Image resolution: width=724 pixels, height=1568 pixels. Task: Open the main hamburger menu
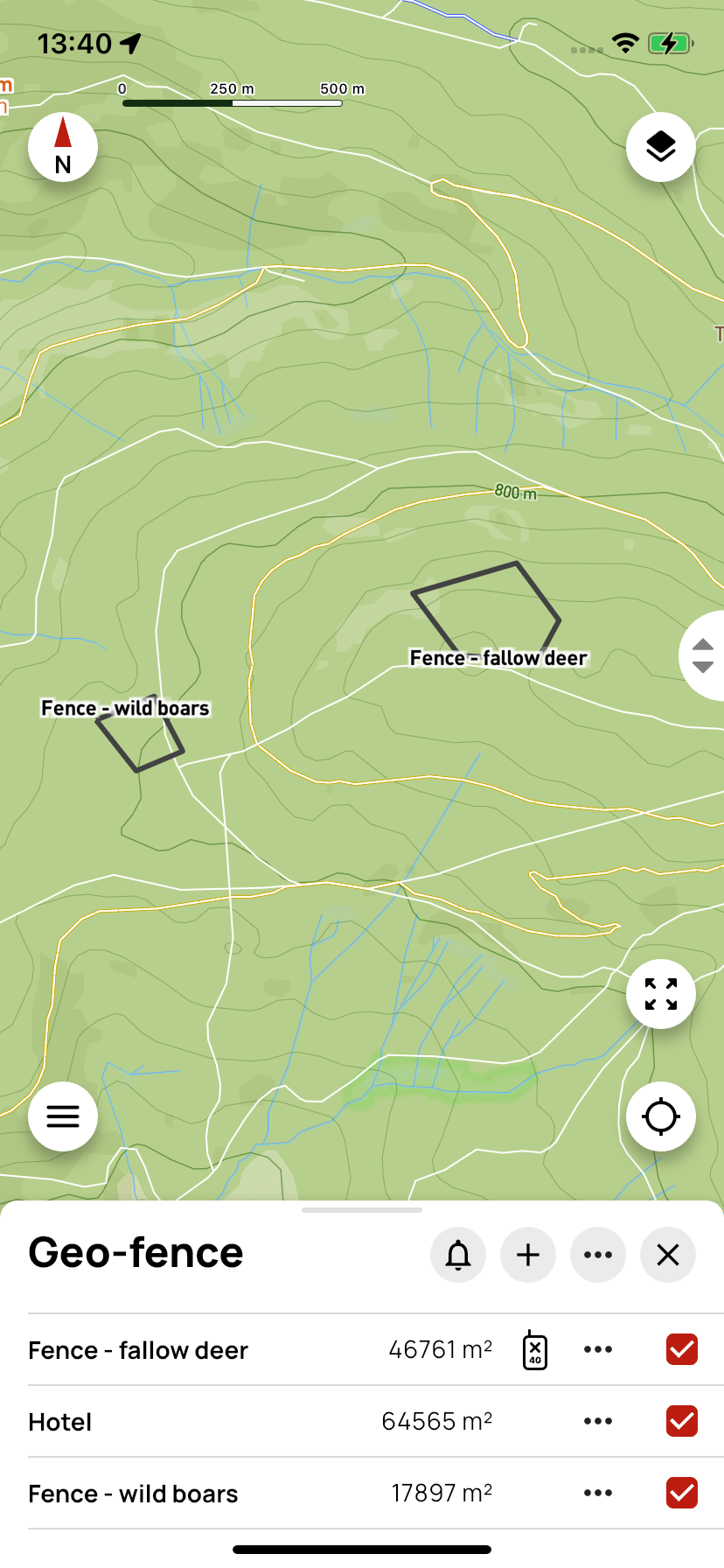(62, 1116)
